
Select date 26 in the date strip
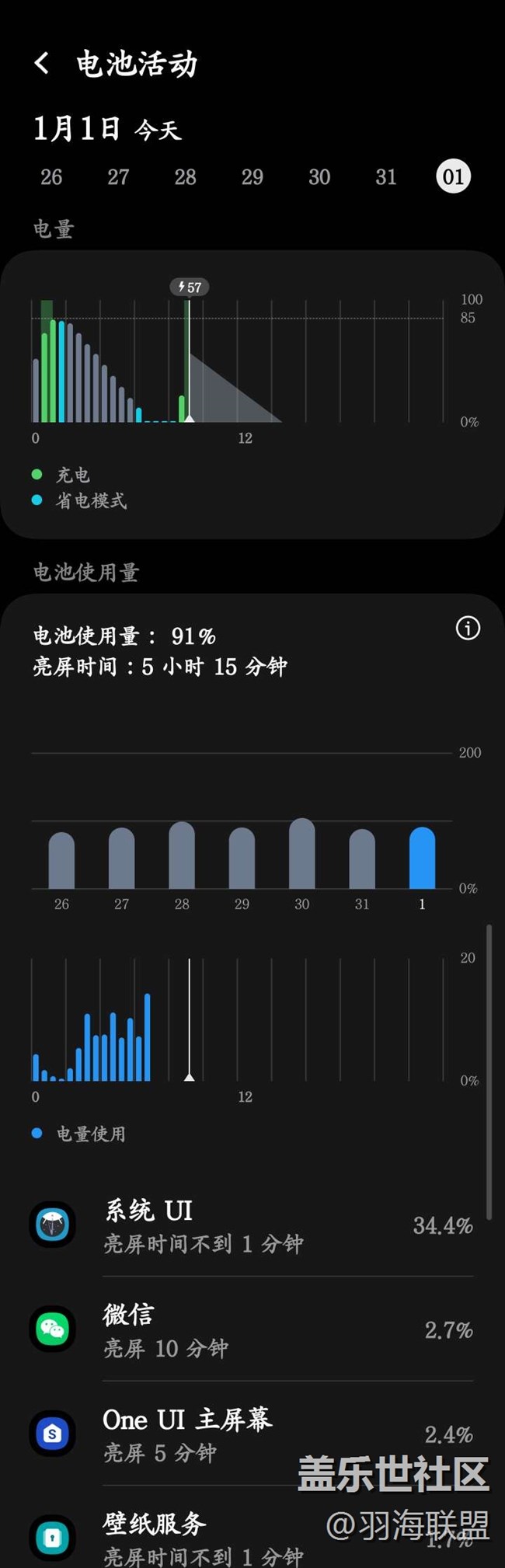tap(51, 177)
